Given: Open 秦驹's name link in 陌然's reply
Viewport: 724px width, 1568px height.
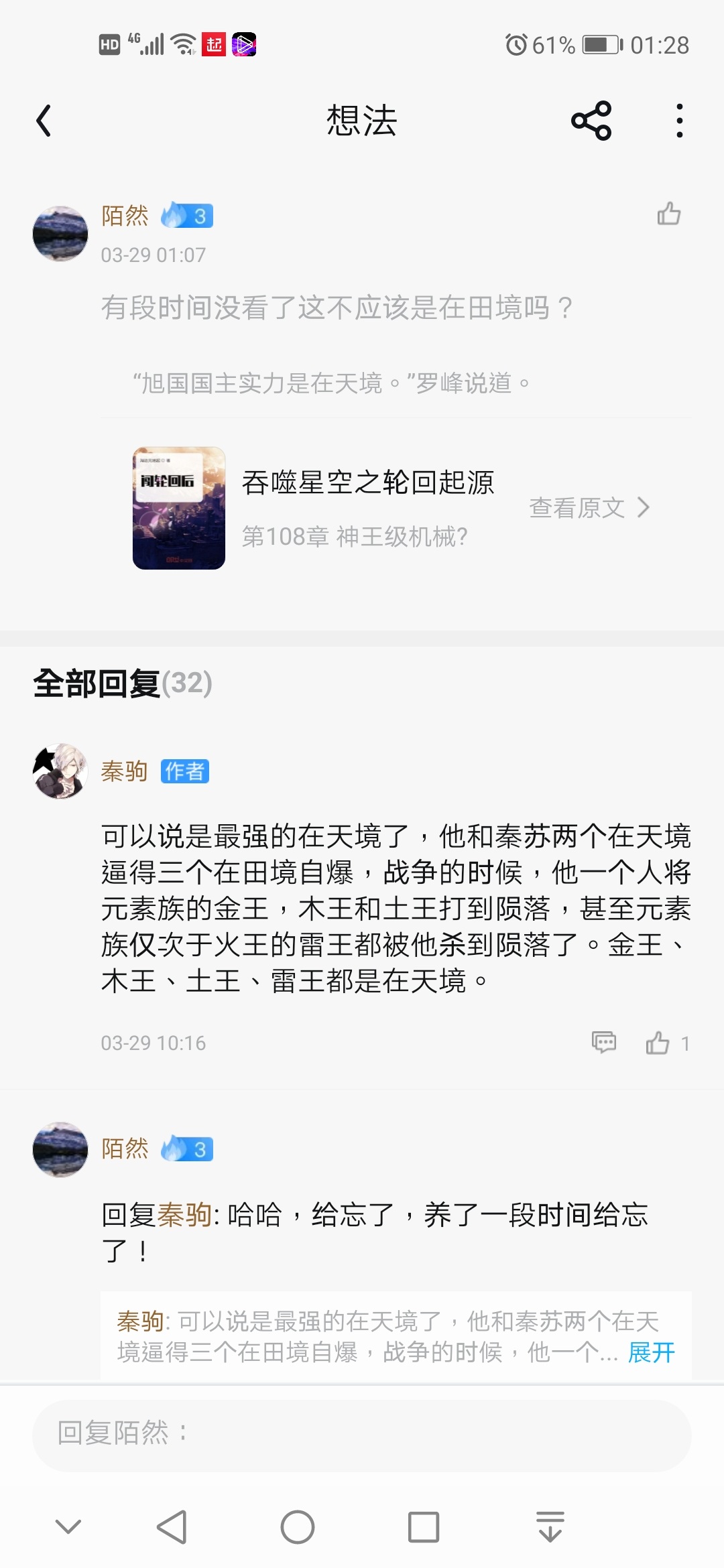Looking at the screenshot, I should pos(184,1216).
